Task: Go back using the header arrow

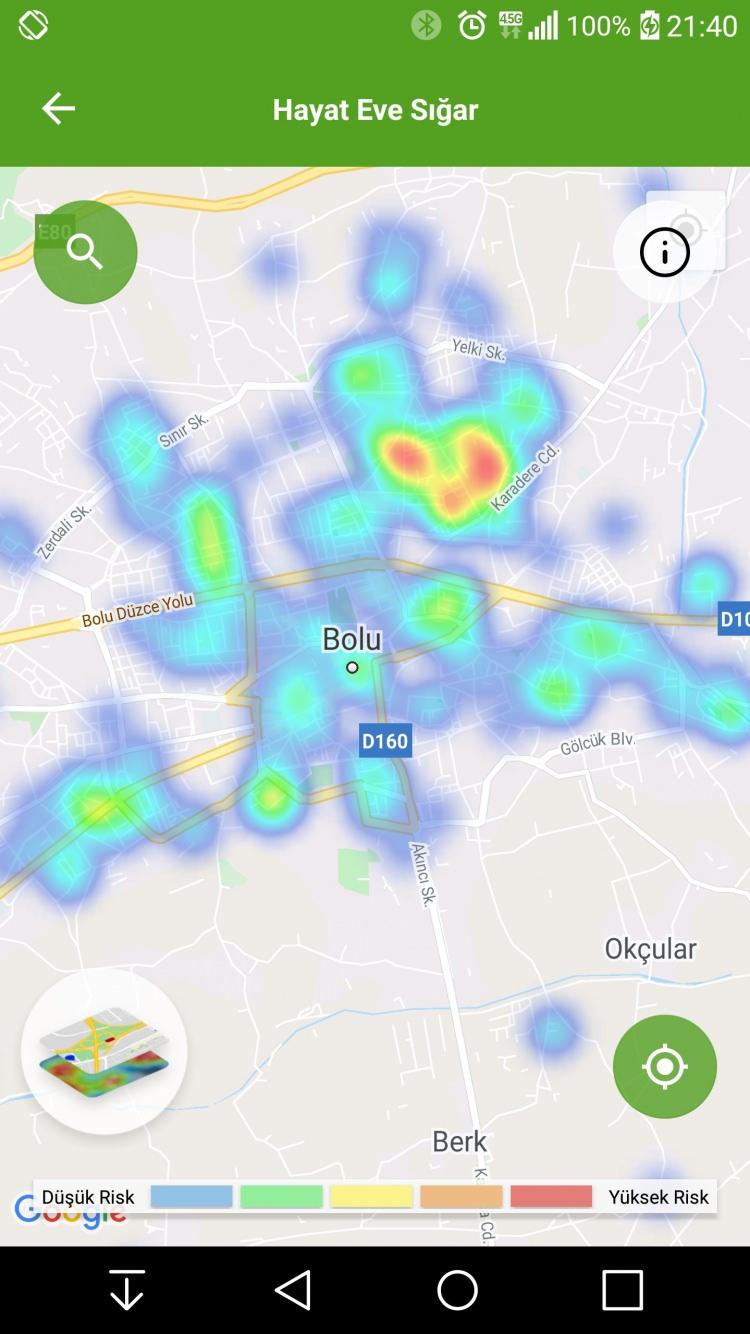Action: tap(58, 108)
